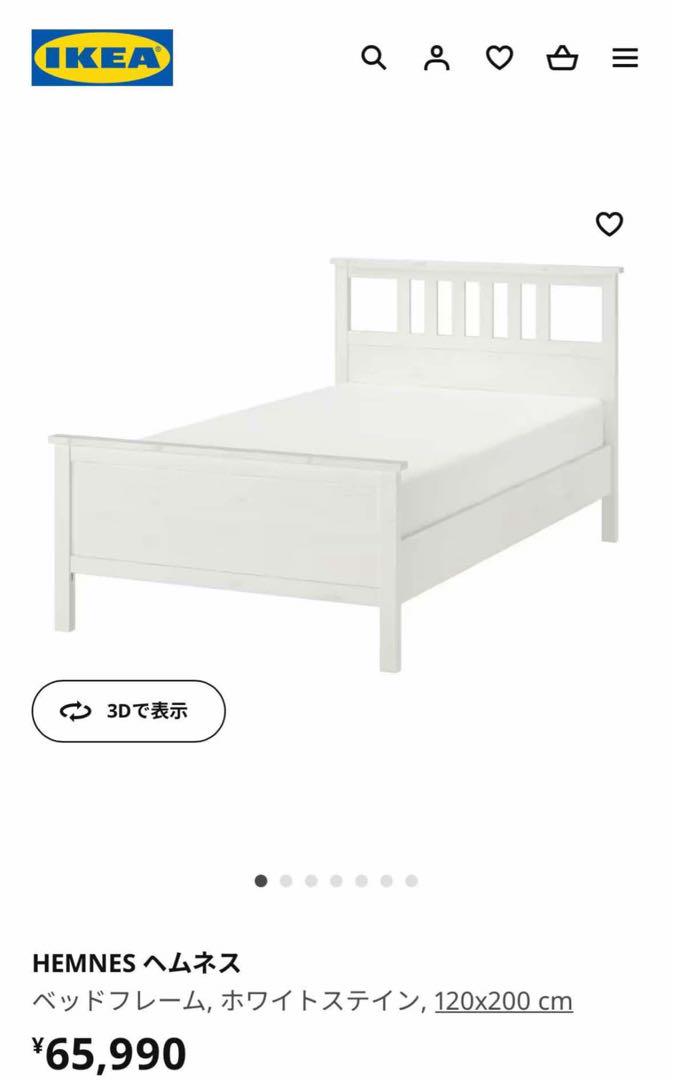Viewport: 674px width, 1080px height.
Task: Jump to the second image indicator dot
Action: 286,881
